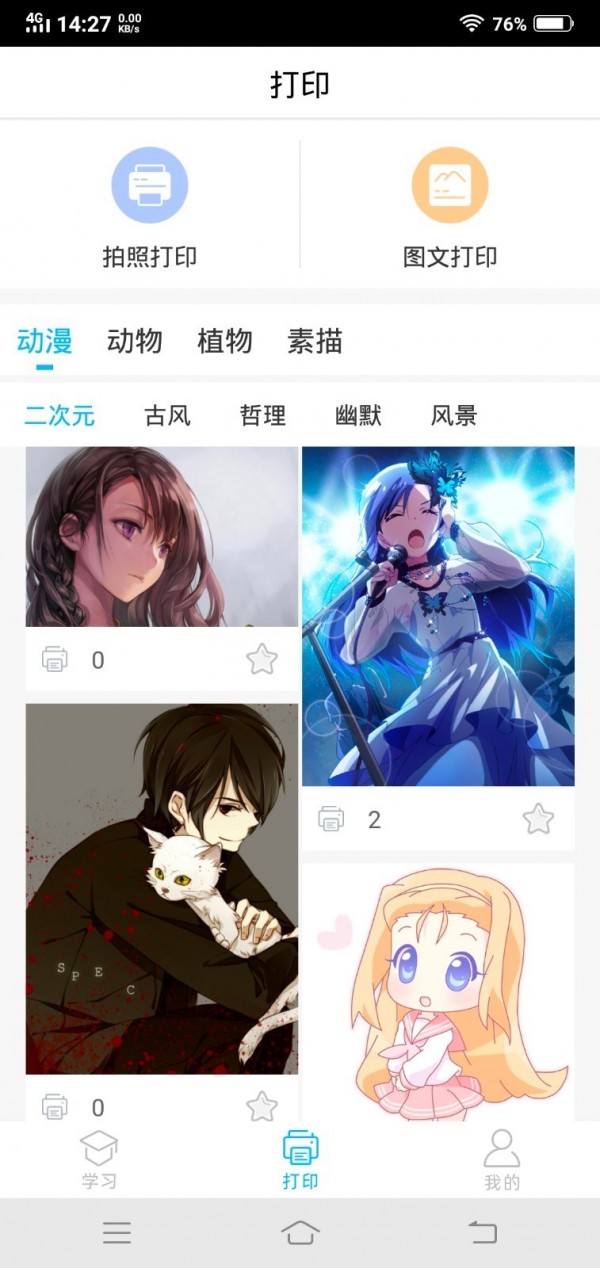The height and width of the screenshot is (1268, 600).
Task: Select the 哲理 sub-category
Action: [263, 416]
